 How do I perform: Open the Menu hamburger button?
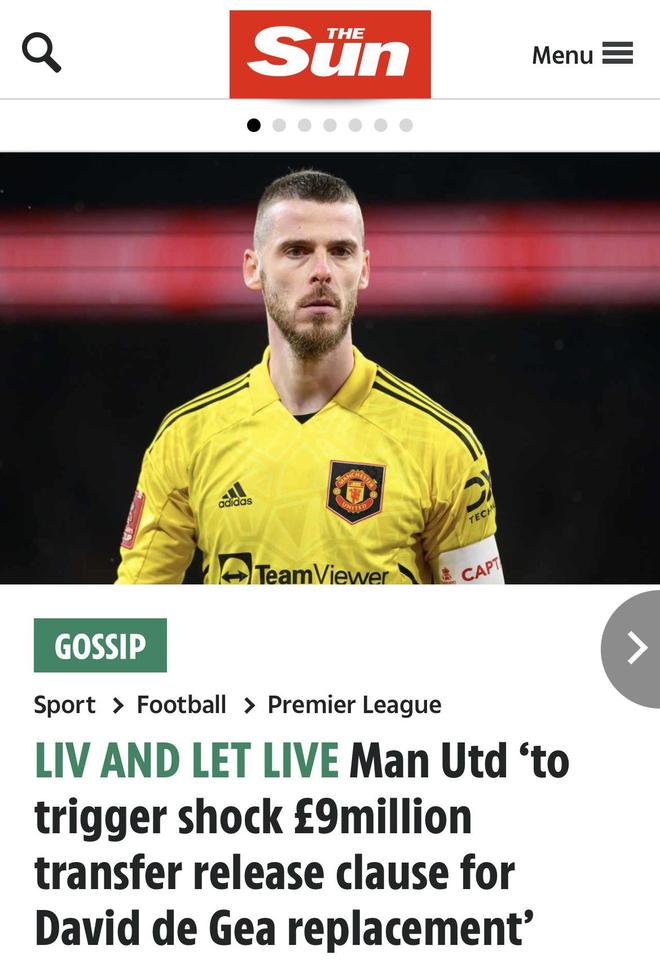(x=582, y=54)
